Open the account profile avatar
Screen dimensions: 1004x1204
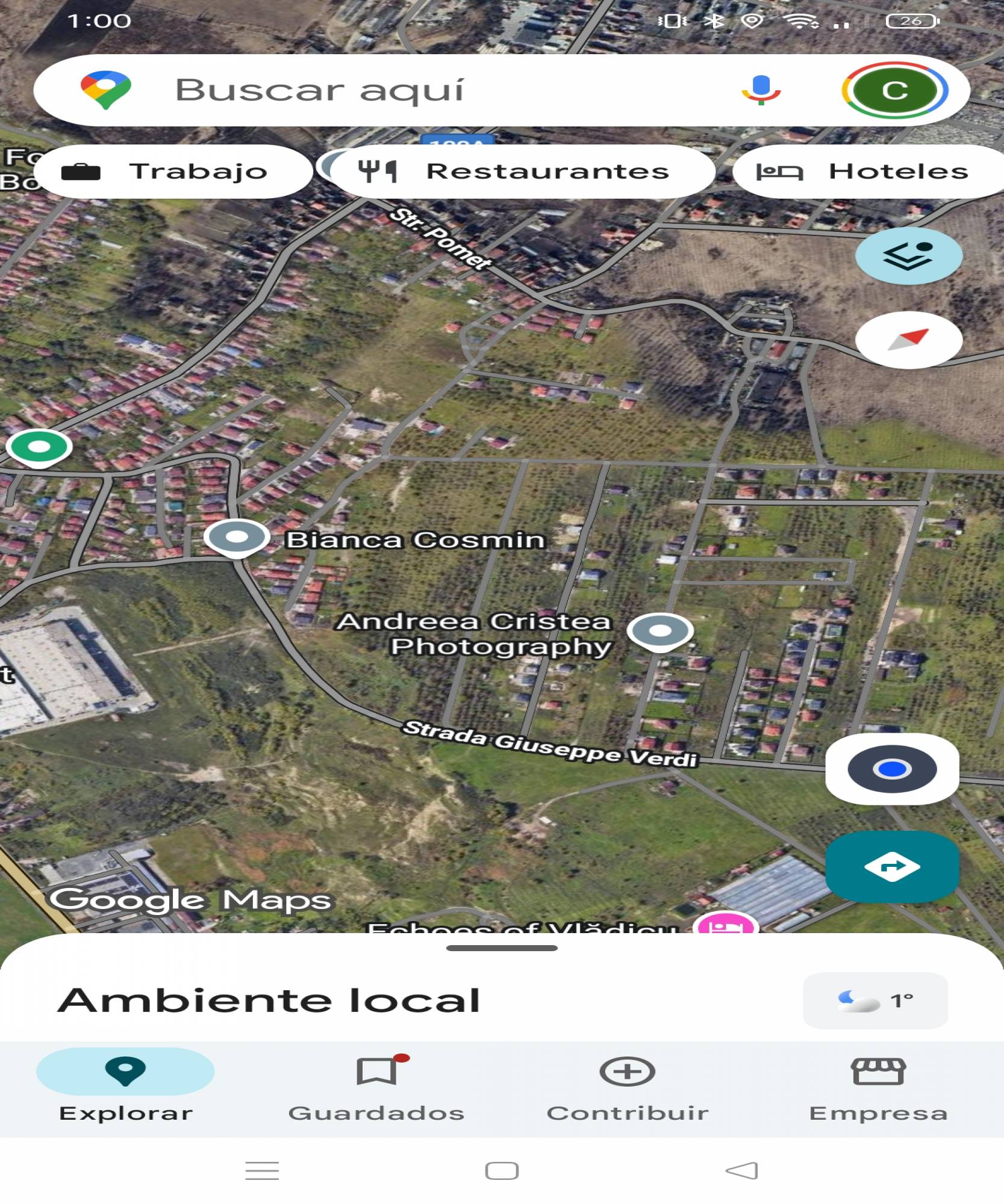click(x=894, y=90)
